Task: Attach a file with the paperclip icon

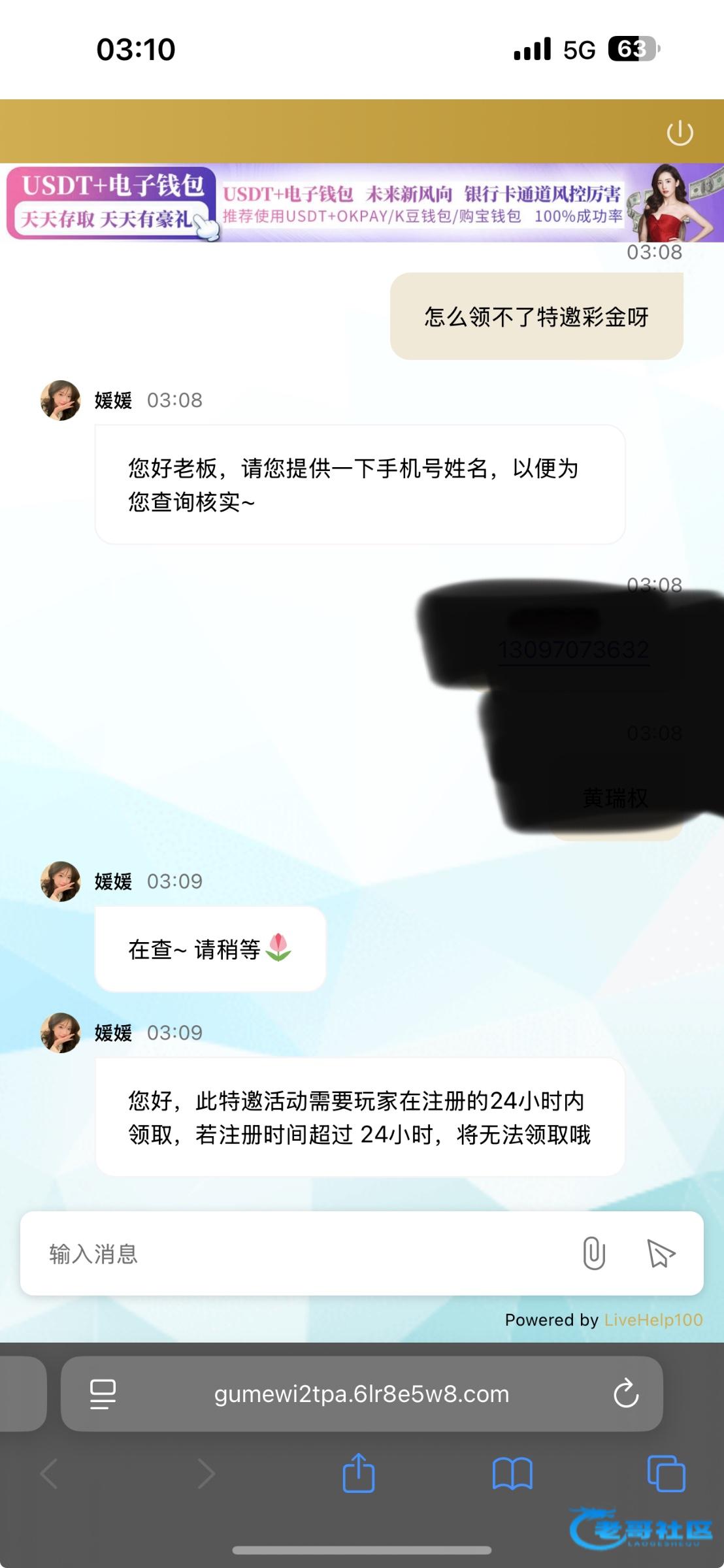Action: tap(593, 1253)
